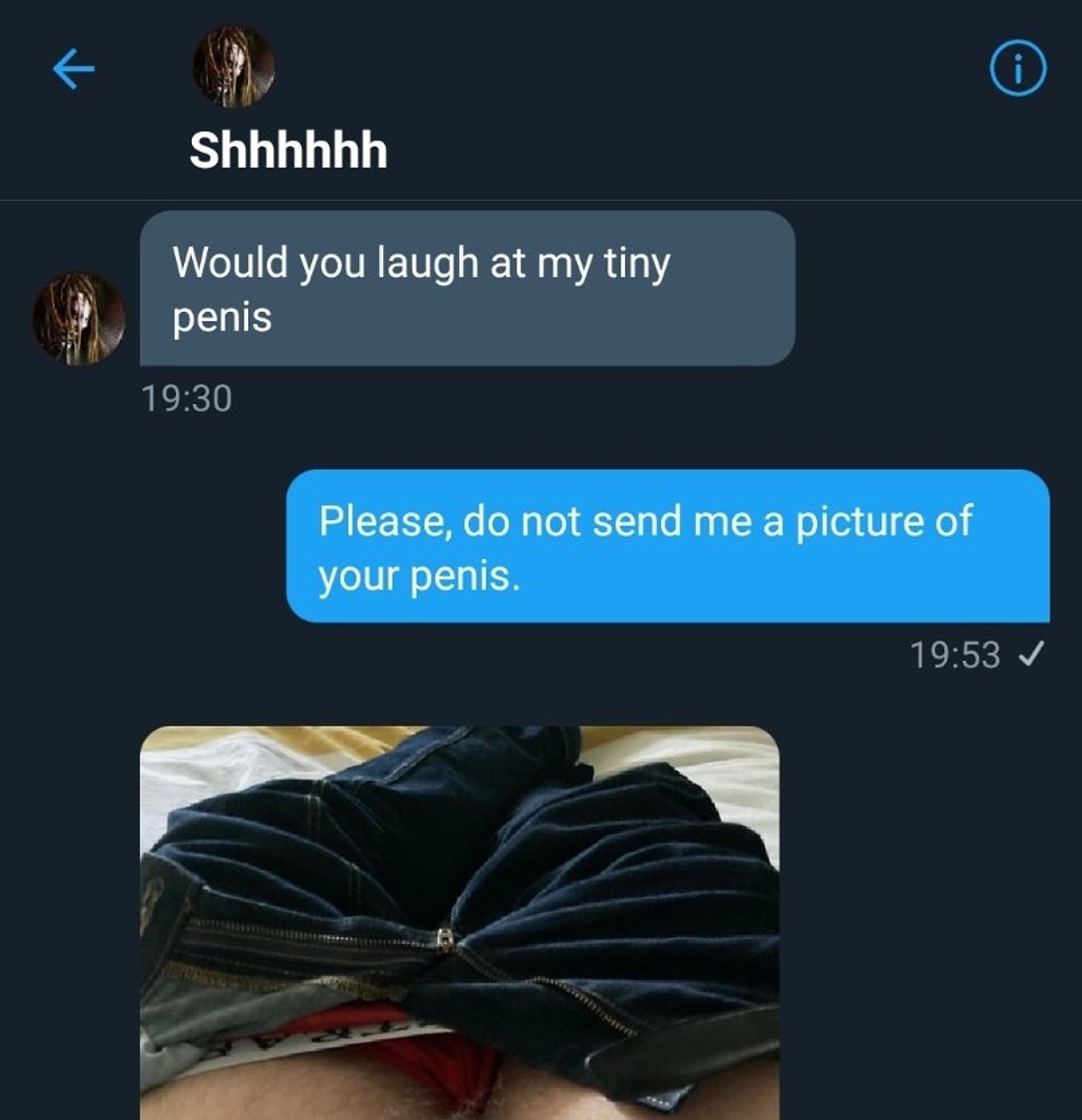The width and height of the screenshot is (1082, 1120).
Task: Open the received photo in the chat
Action: click(459, 922)
